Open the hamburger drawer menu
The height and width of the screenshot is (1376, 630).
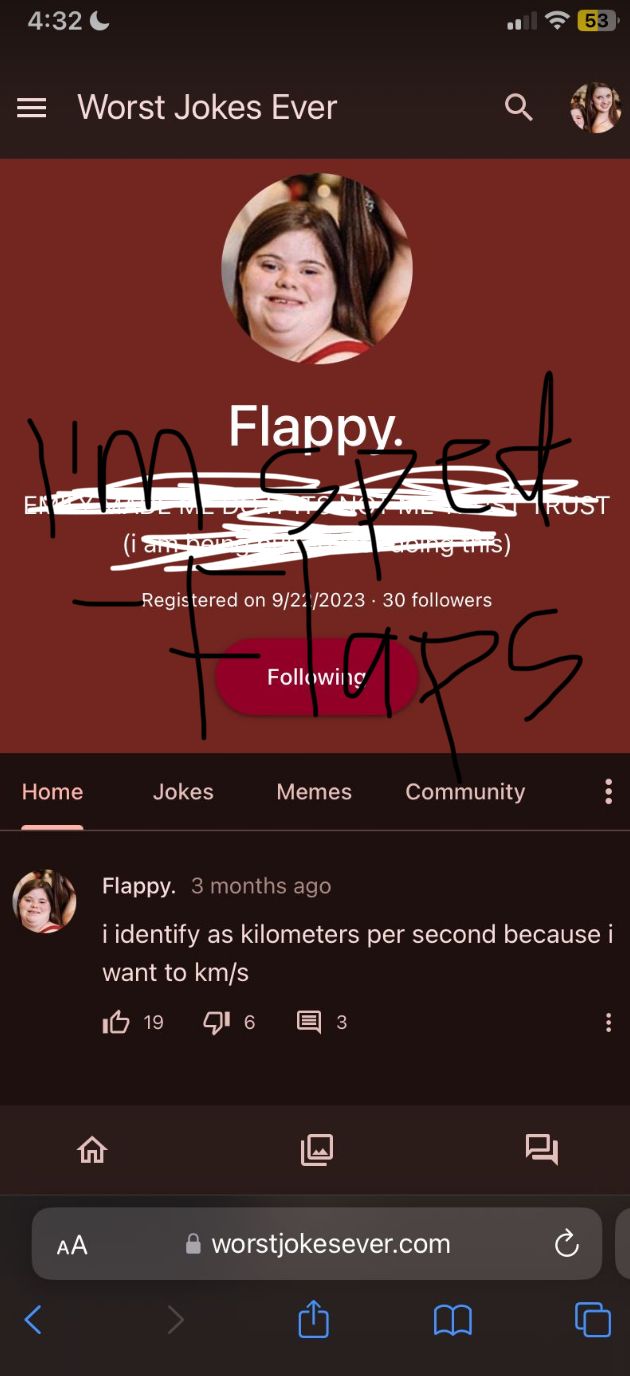(32, 108)
